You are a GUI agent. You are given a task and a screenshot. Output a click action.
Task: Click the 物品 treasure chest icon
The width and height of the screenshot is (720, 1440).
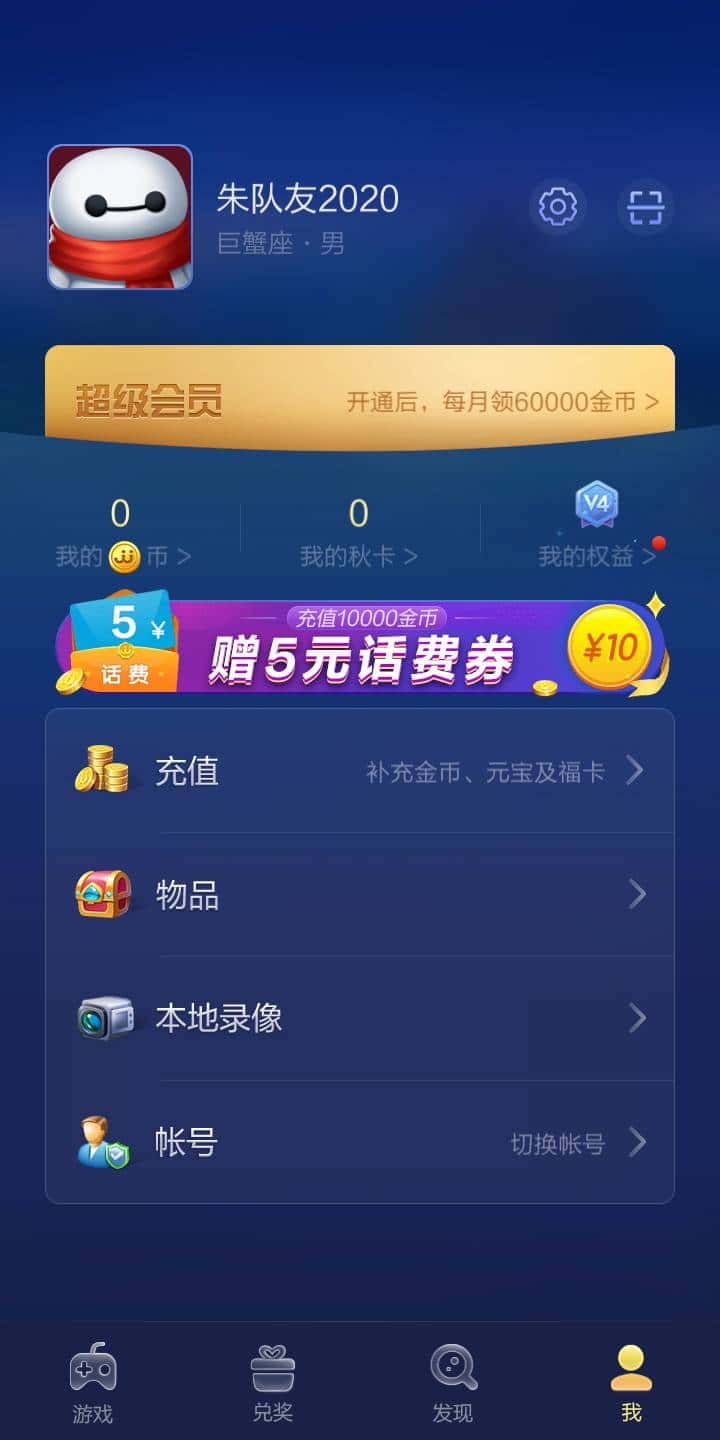click(x=103, y=894)
